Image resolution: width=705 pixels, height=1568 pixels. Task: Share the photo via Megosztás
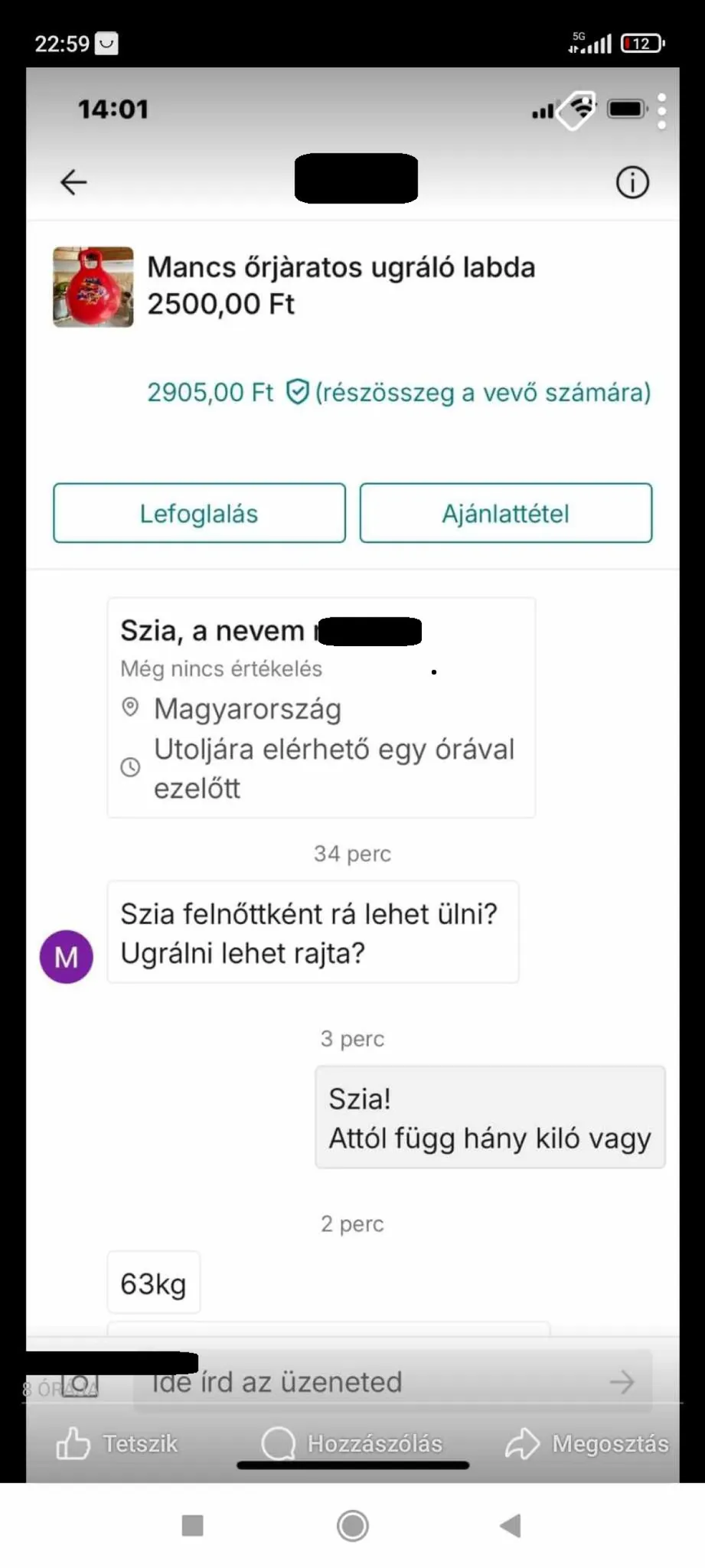587,1444
